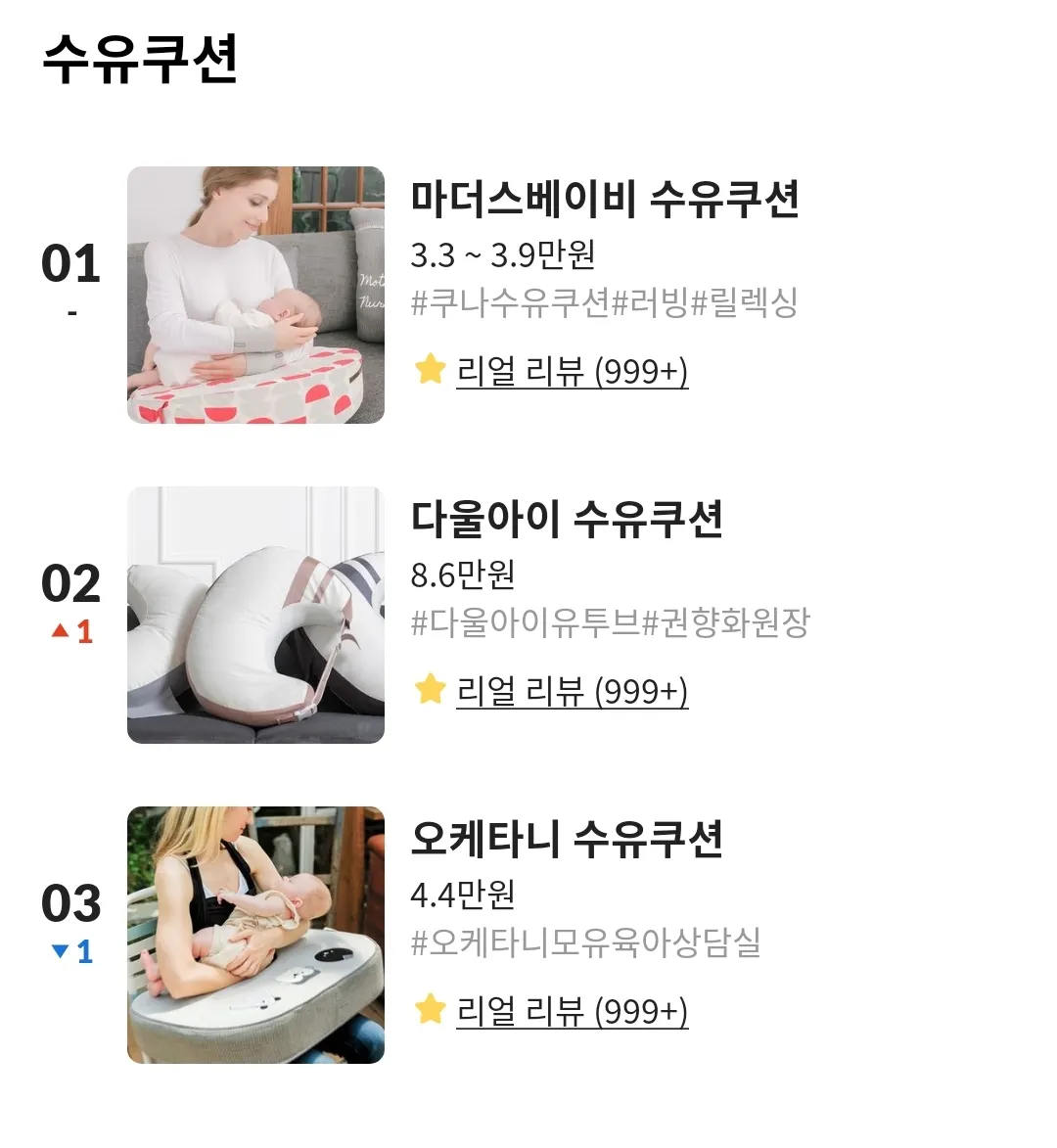1057x1148 pixels.
Task: Select the 마더스베이비 수유쿠션 title
Action: pos(605,200)
